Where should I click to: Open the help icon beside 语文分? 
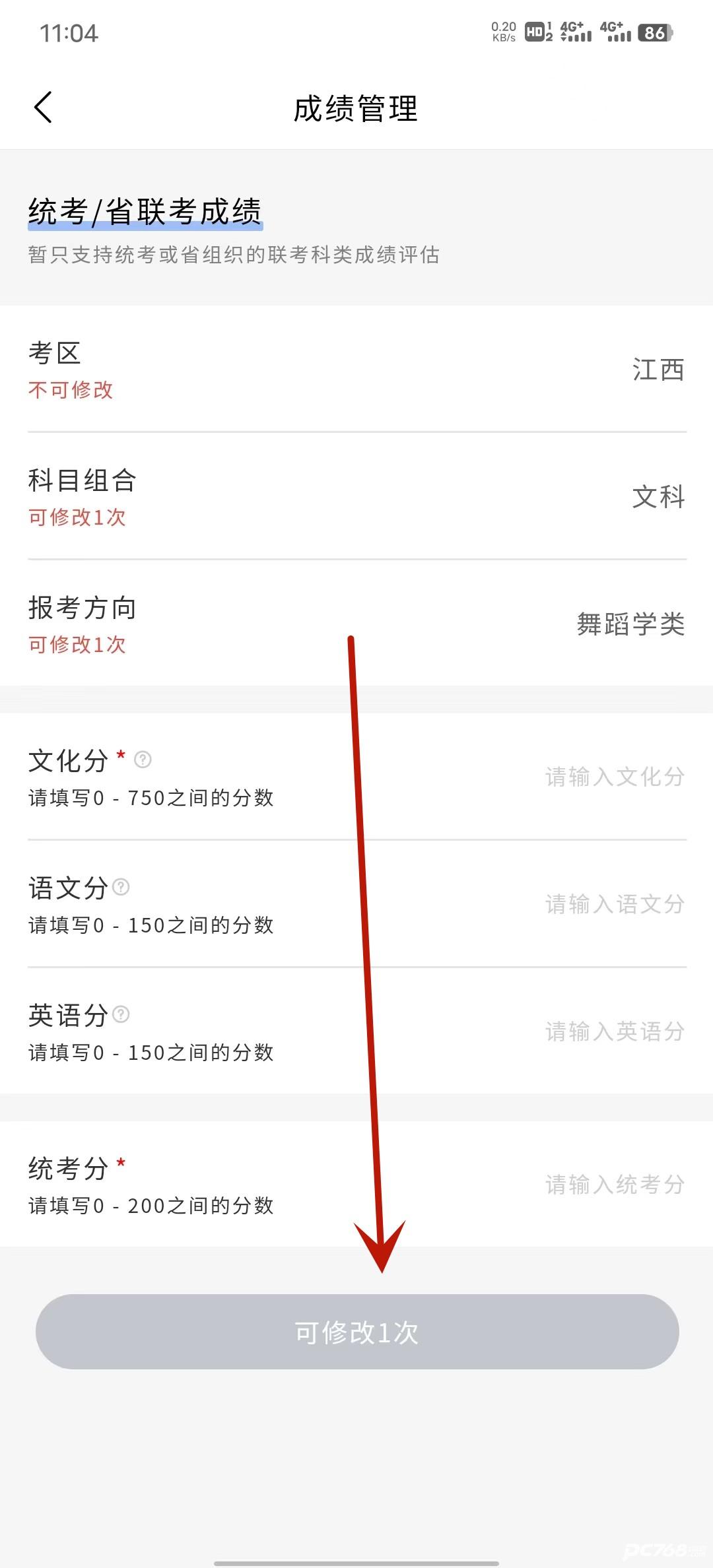pos(121,887)
